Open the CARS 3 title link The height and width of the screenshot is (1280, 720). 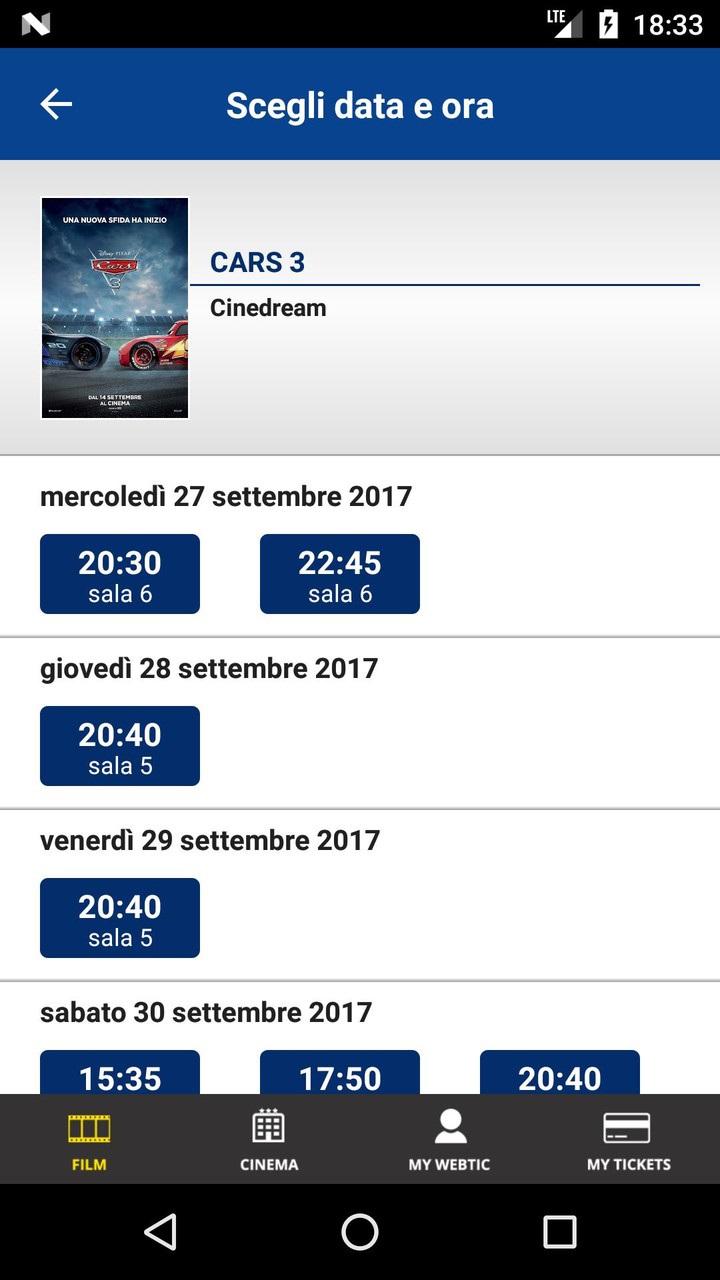[257, 261]
